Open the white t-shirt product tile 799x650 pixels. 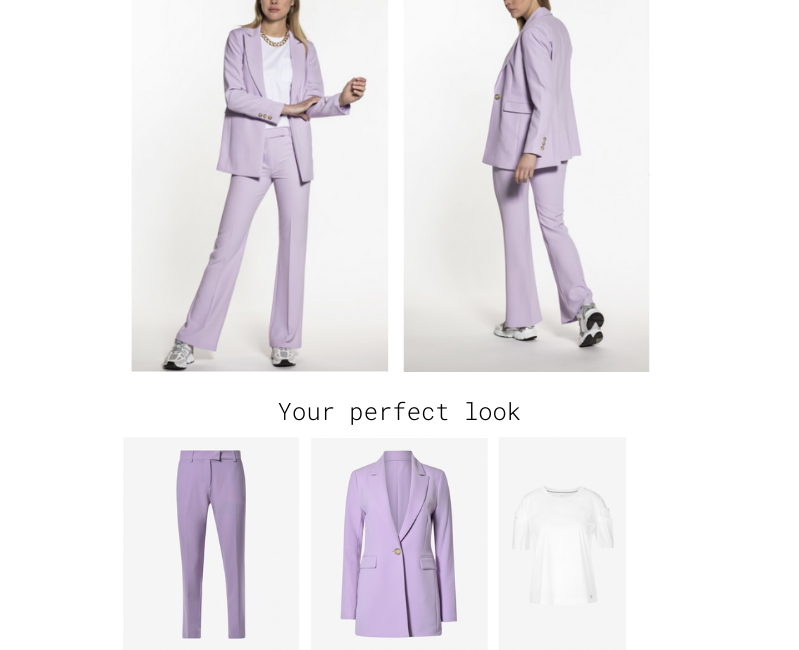[562, 543]
